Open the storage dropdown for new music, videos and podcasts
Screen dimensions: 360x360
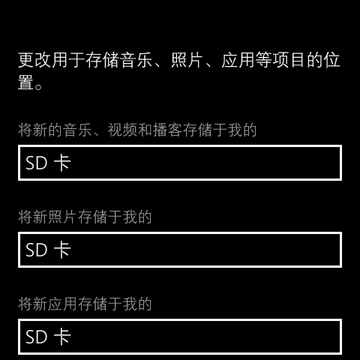[x=180, y=163]
